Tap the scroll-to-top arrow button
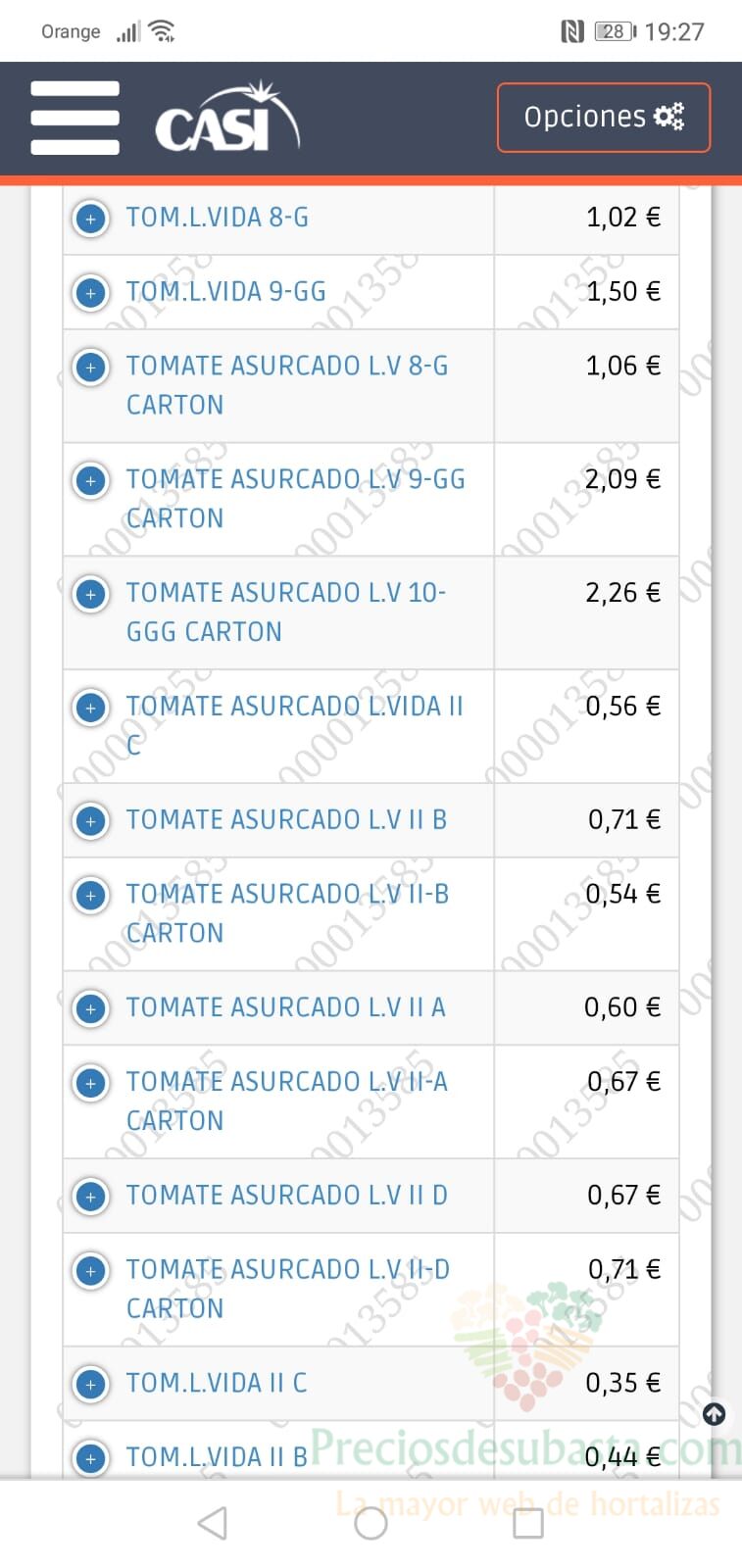Image resolution: width=742 pixels, height=1568 pixels. click(715, 1414)
